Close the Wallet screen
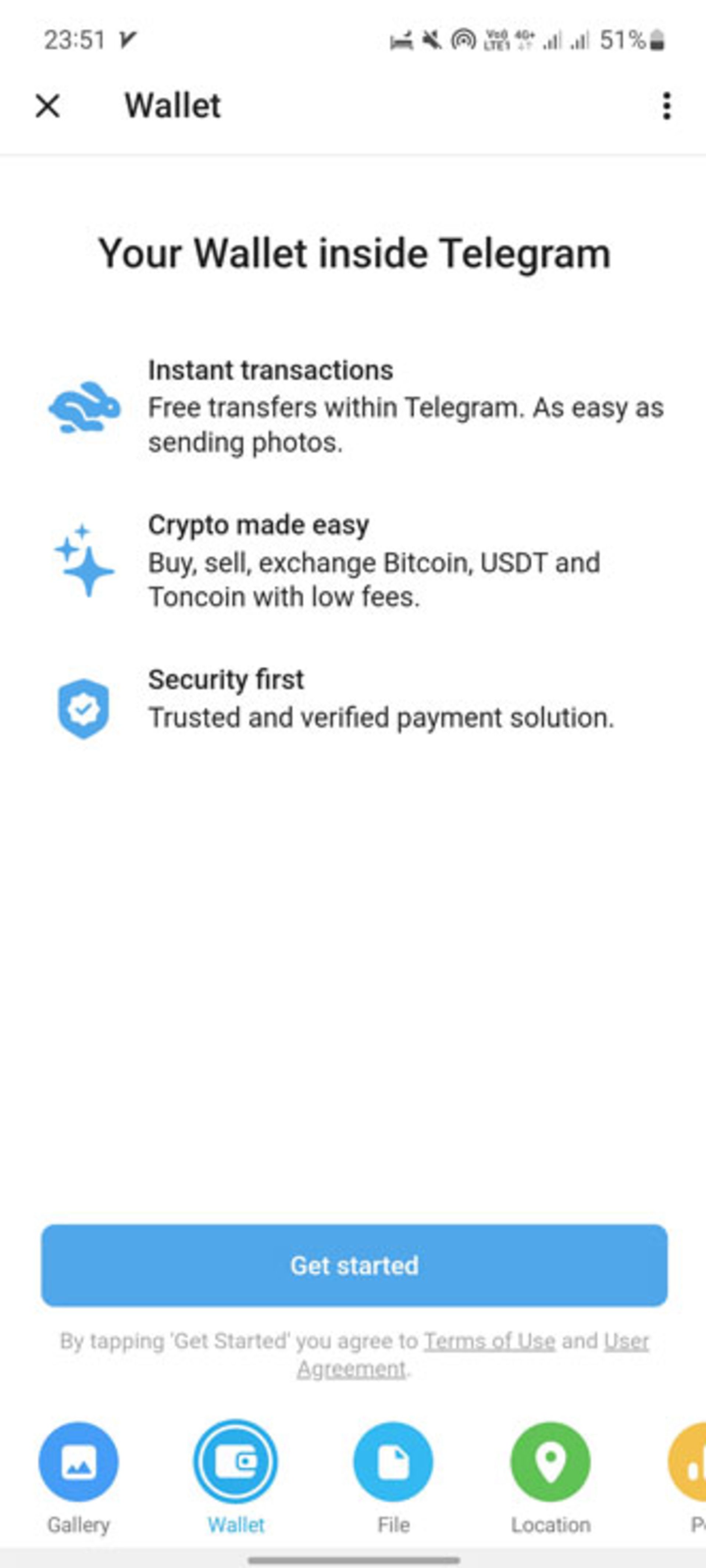 (x=47, y=106)
